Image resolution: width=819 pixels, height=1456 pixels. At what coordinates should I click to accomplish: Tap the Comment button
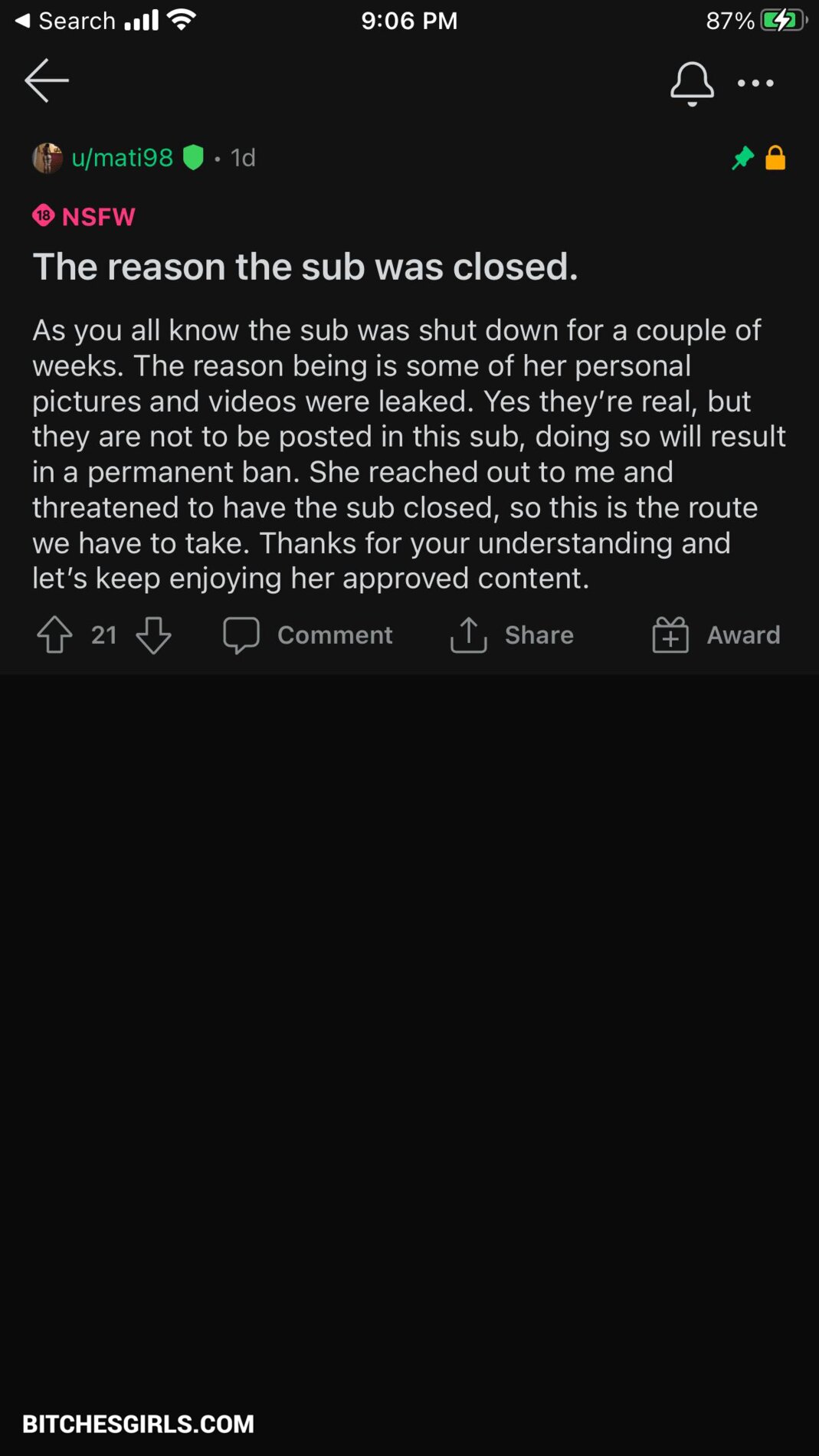(308, 635)
